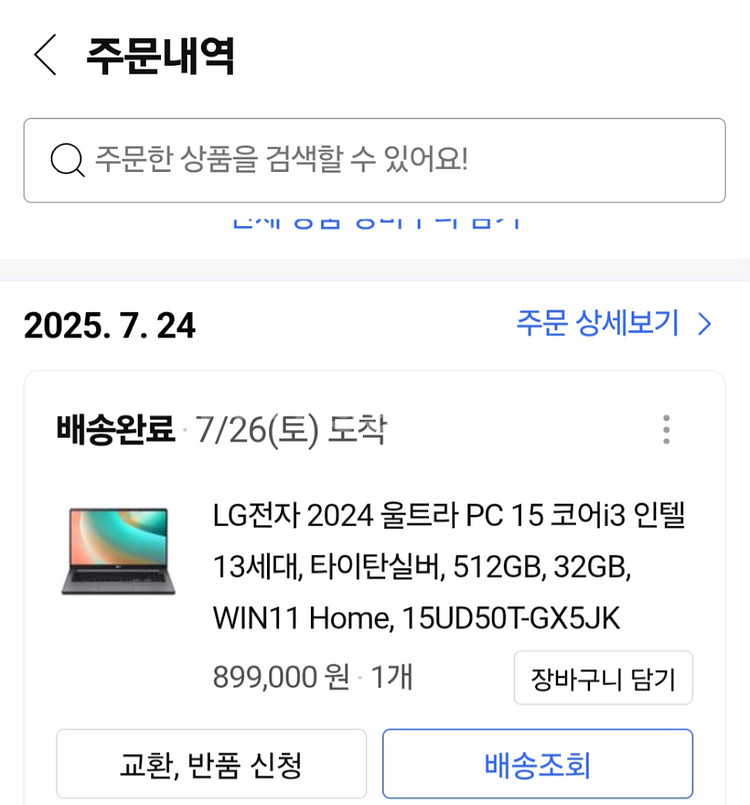Viewport: 750px width, 805px height.
Task: Select the magnifying glass search icon
Action: 66,160
